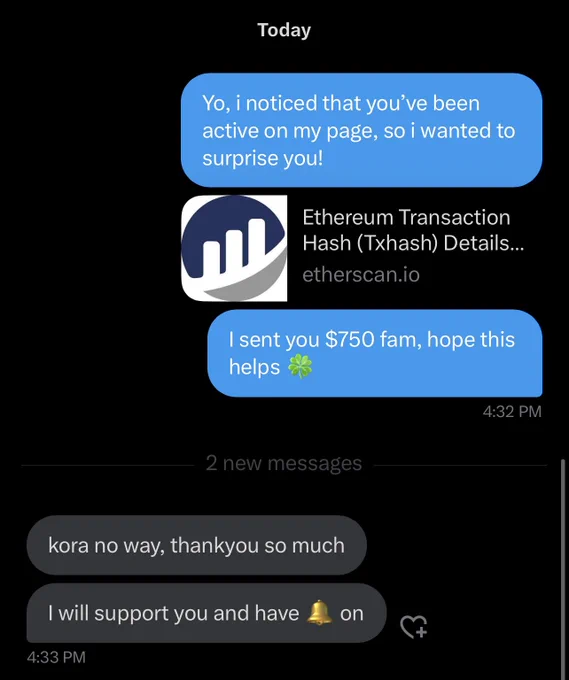Open the etherscan.io transaction link card
Screen dimensions: 569x680
coord(361,248)
